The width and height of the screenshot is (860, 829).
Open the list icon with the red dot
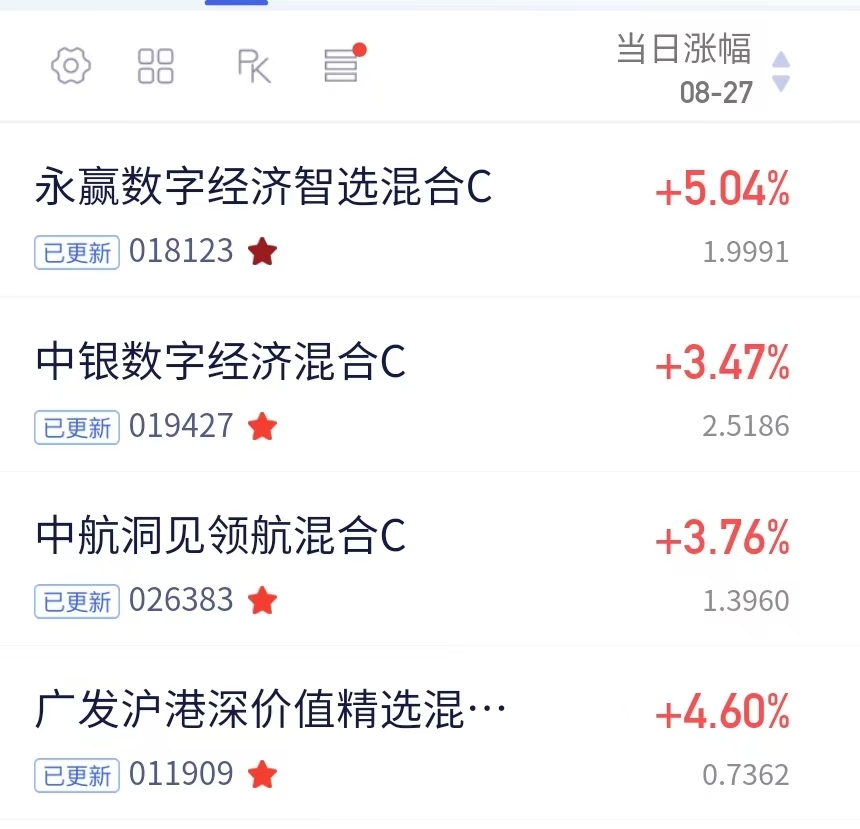[344, 63]
